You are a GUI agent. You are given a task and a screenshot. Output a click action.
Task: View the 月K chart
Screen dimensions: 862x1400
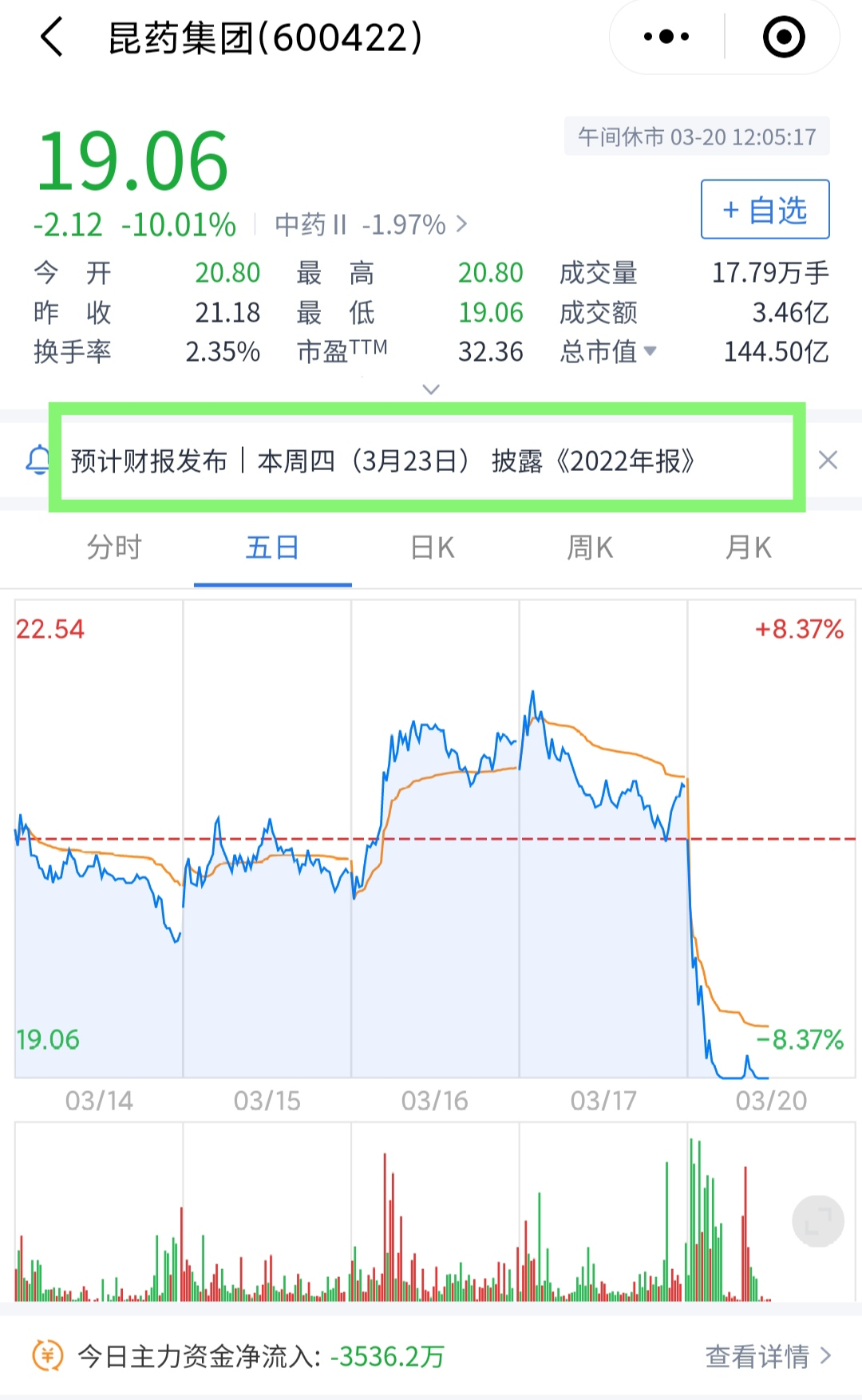point(748,548)
